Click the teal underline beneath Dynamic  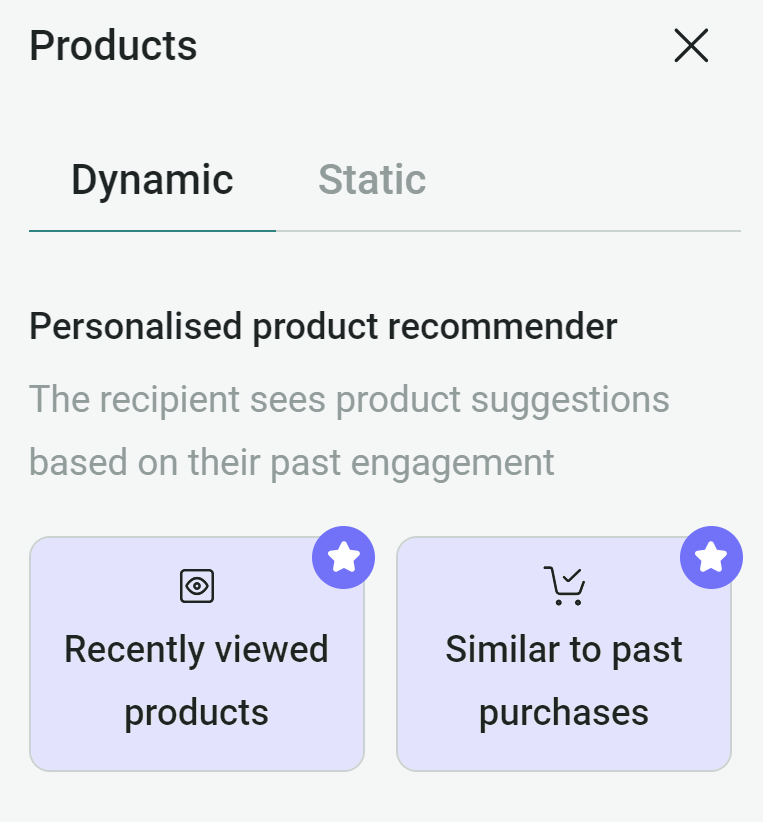[x=152, y=234]
